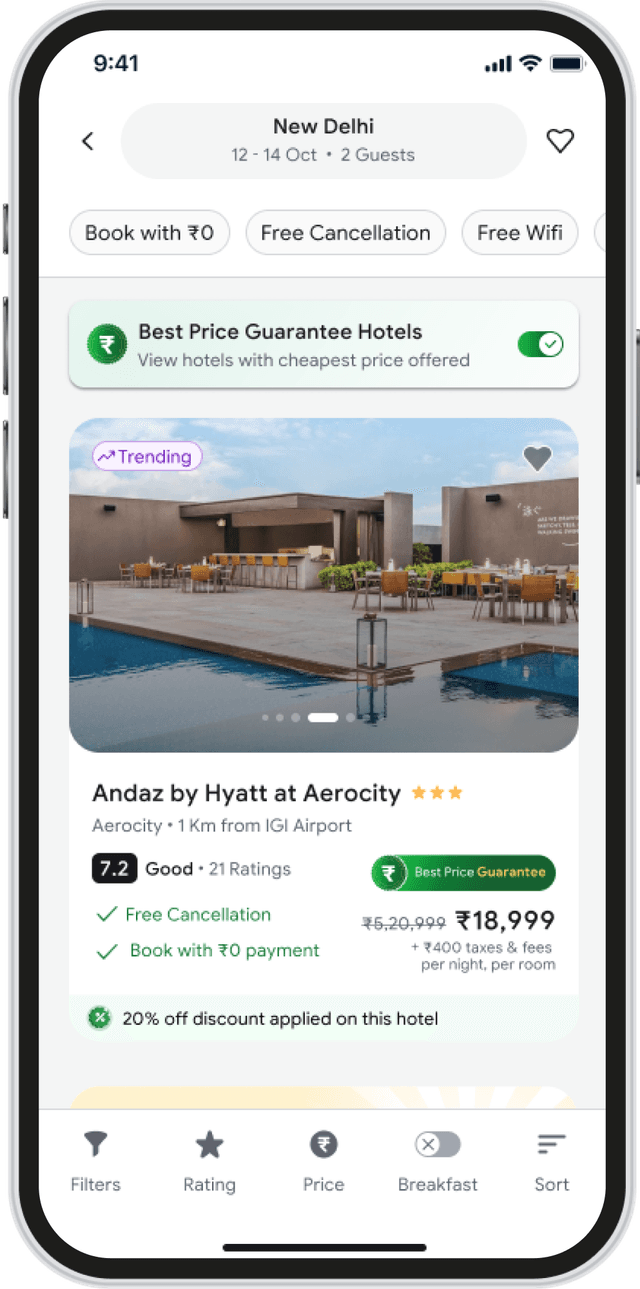
Task: Favorite the Andaz by Hyatt hotel photo
Action: (x=537, y=458)
